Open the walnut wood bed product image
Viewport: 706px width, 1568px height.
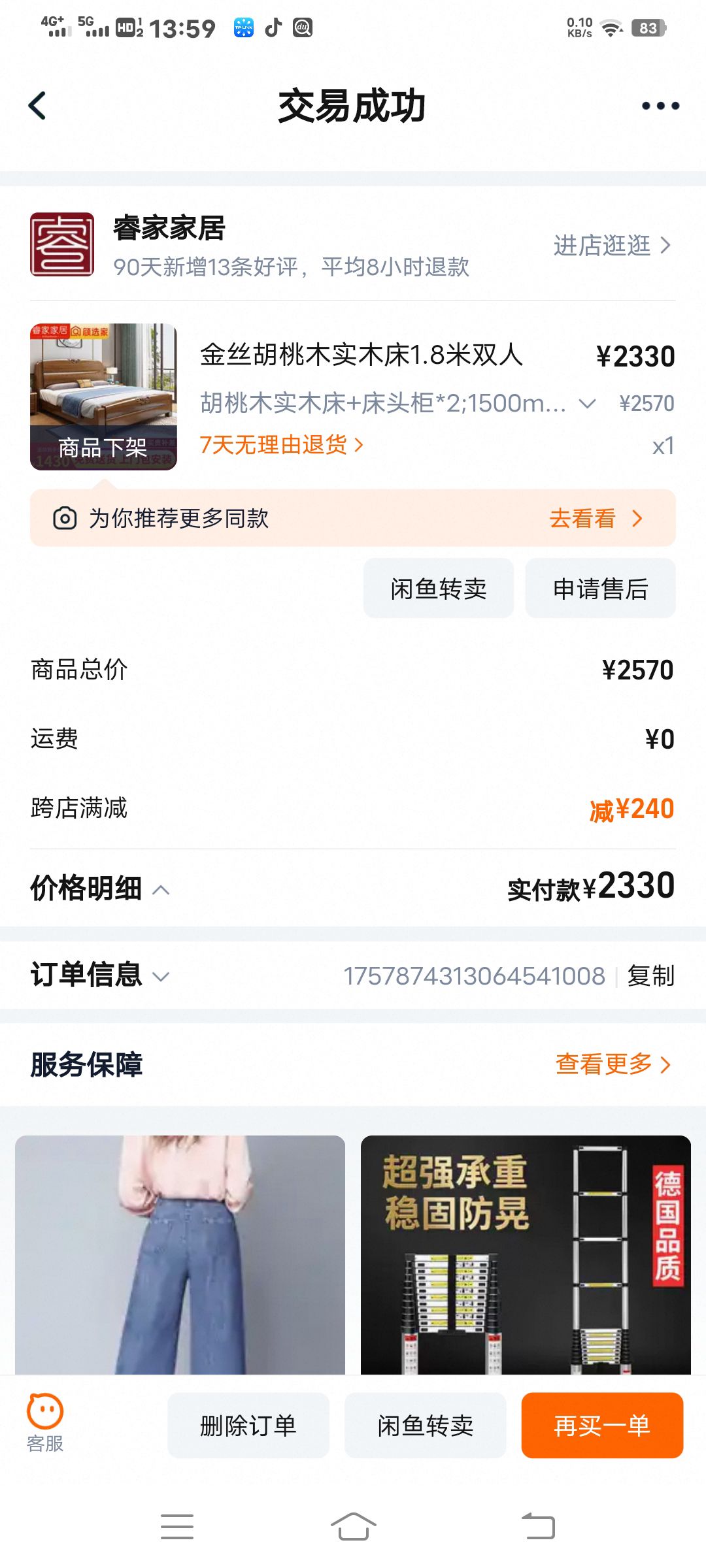[x=103, y=397]
